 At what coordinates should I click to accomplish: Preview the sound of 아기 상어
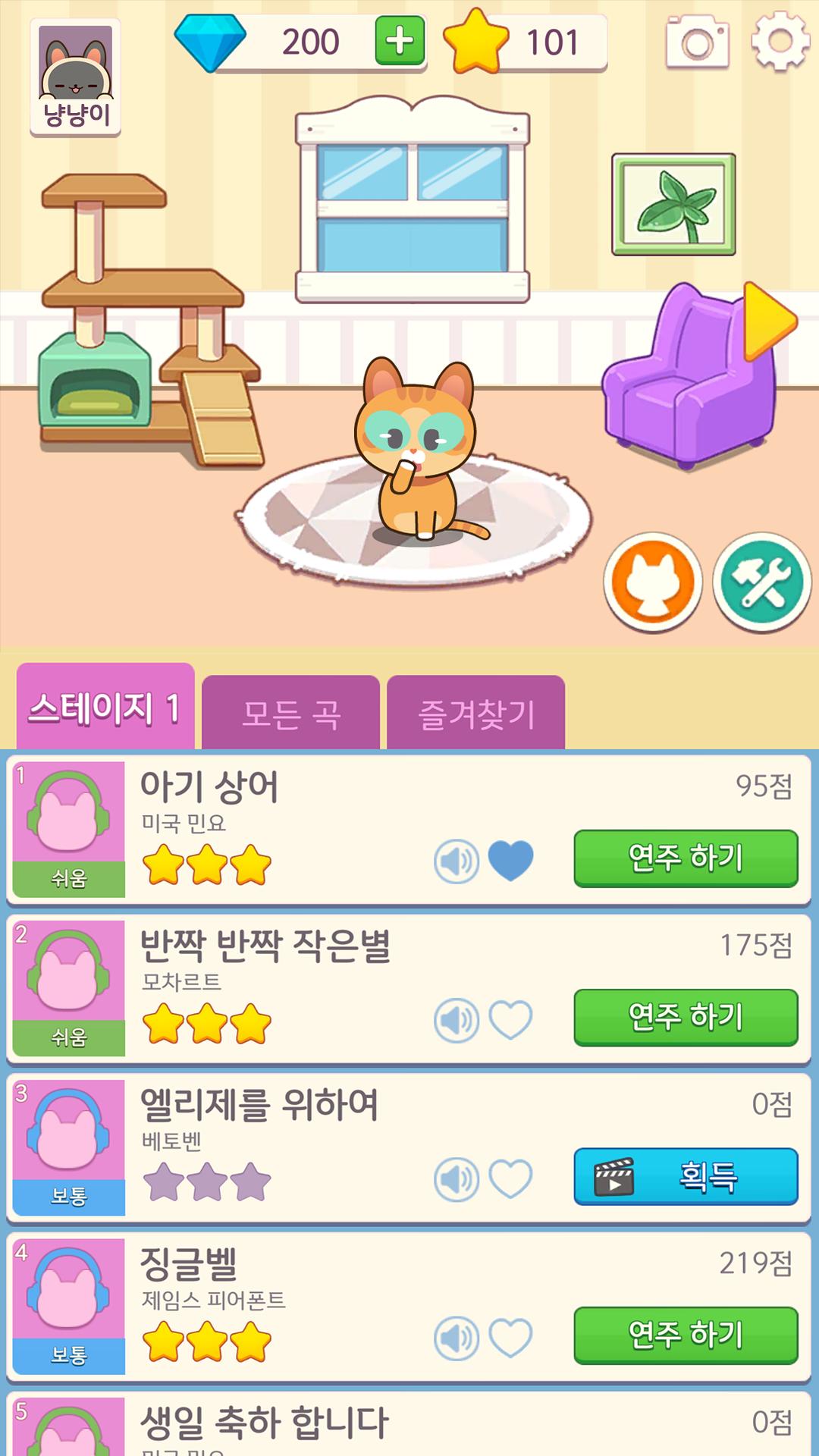click(x=457, y=861)
